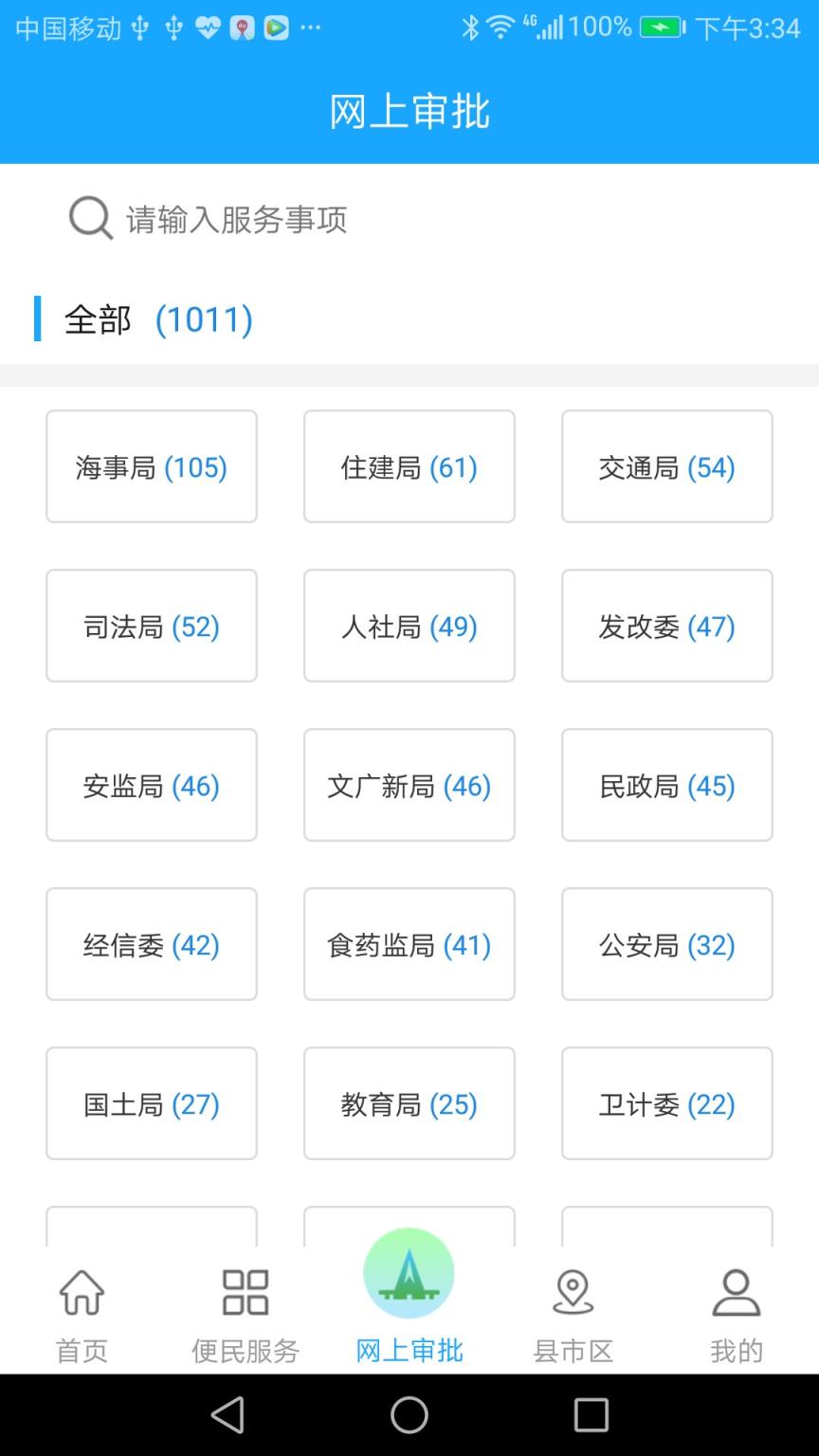
Task: Select the 公安局 (32) department
Action: click(666, 944)
